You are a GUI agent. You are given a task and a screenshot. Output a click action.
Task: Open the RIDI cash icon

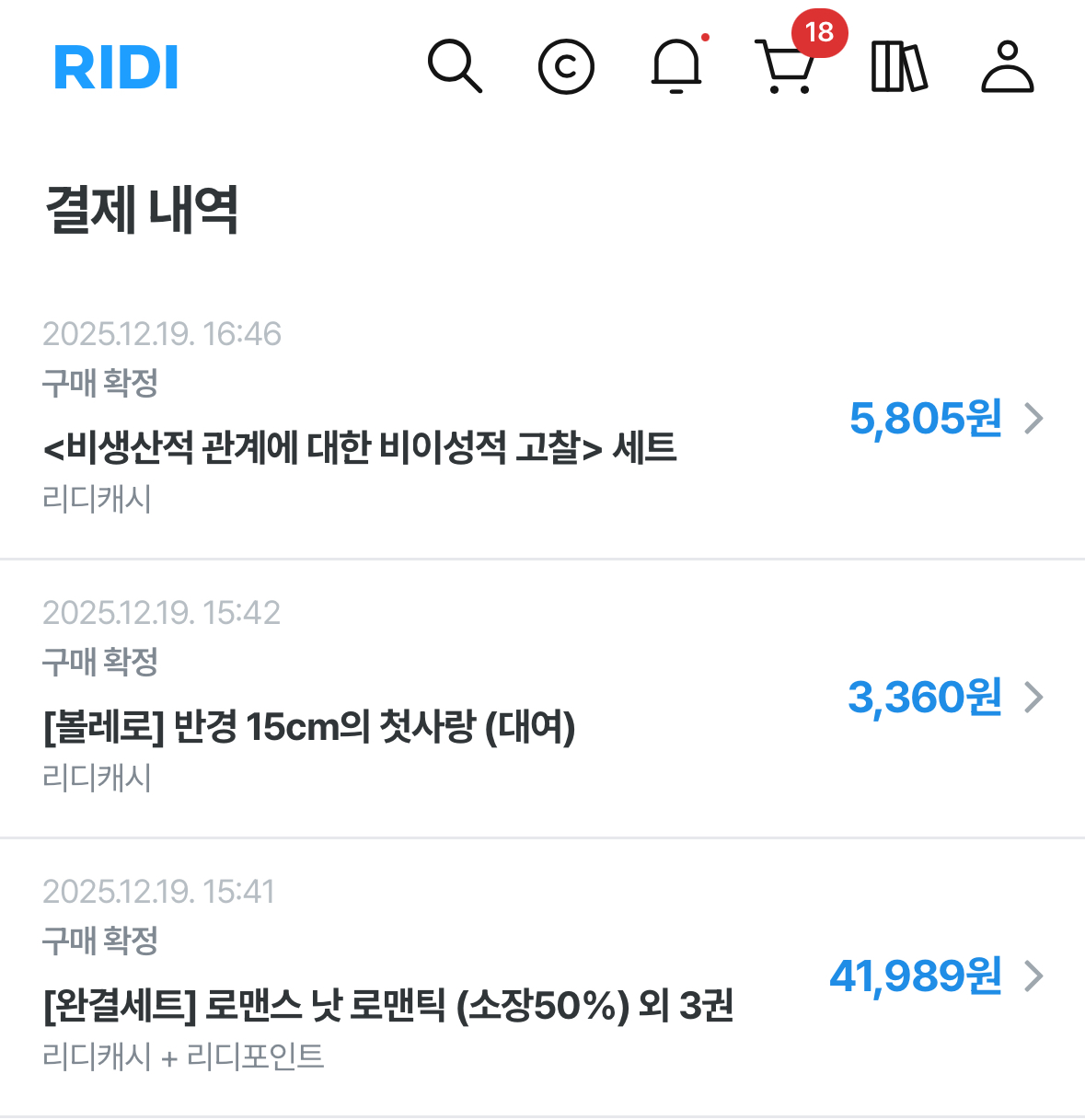(565, 67)
